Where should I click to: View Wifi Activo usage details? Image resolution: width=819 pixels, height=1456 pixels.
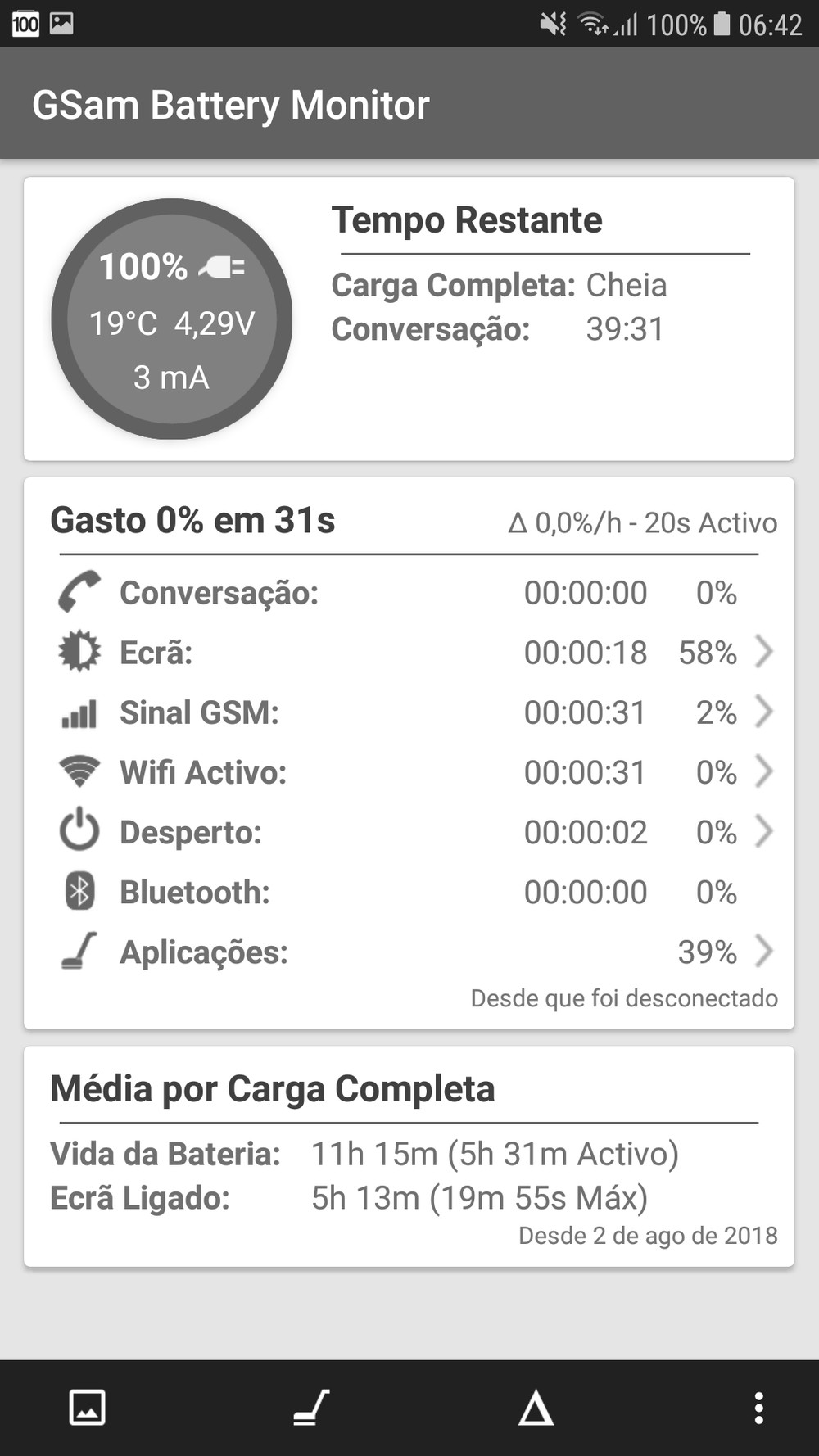tap(409, 772)
